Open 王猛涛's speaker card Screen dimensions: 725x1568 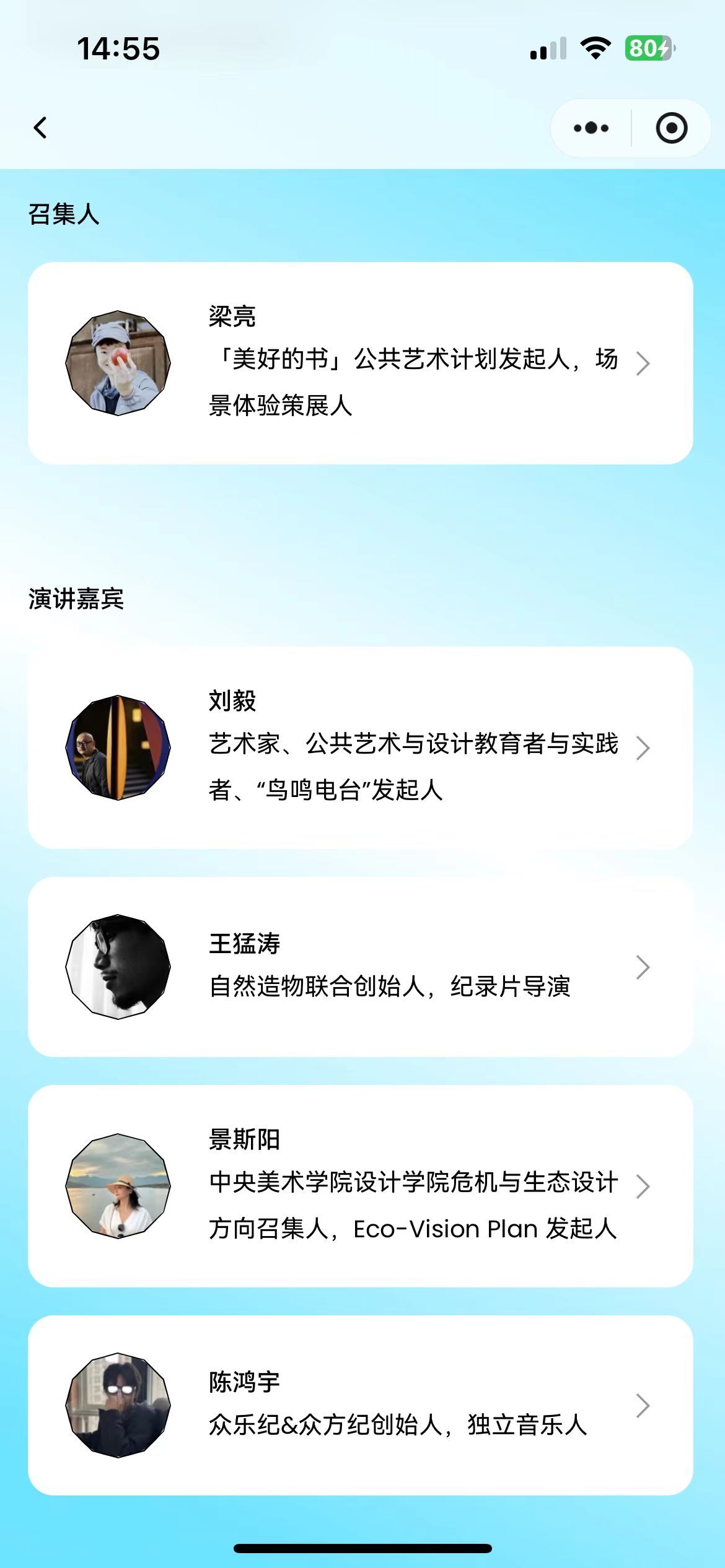click(360, 967)
